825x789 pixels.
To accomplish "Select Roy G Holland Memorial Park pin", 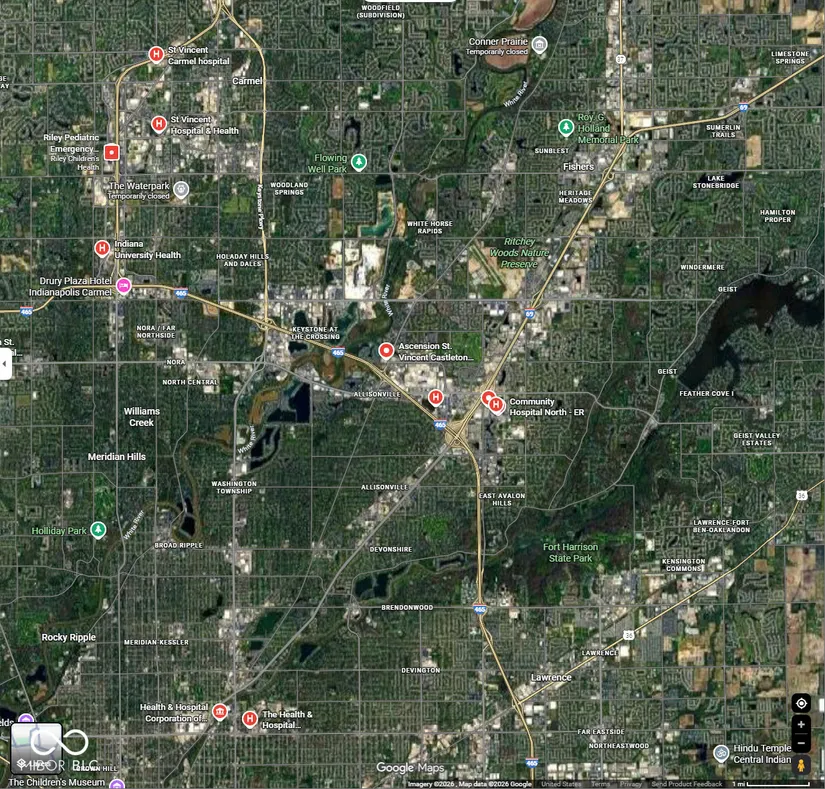I will [x=566, y=127].
